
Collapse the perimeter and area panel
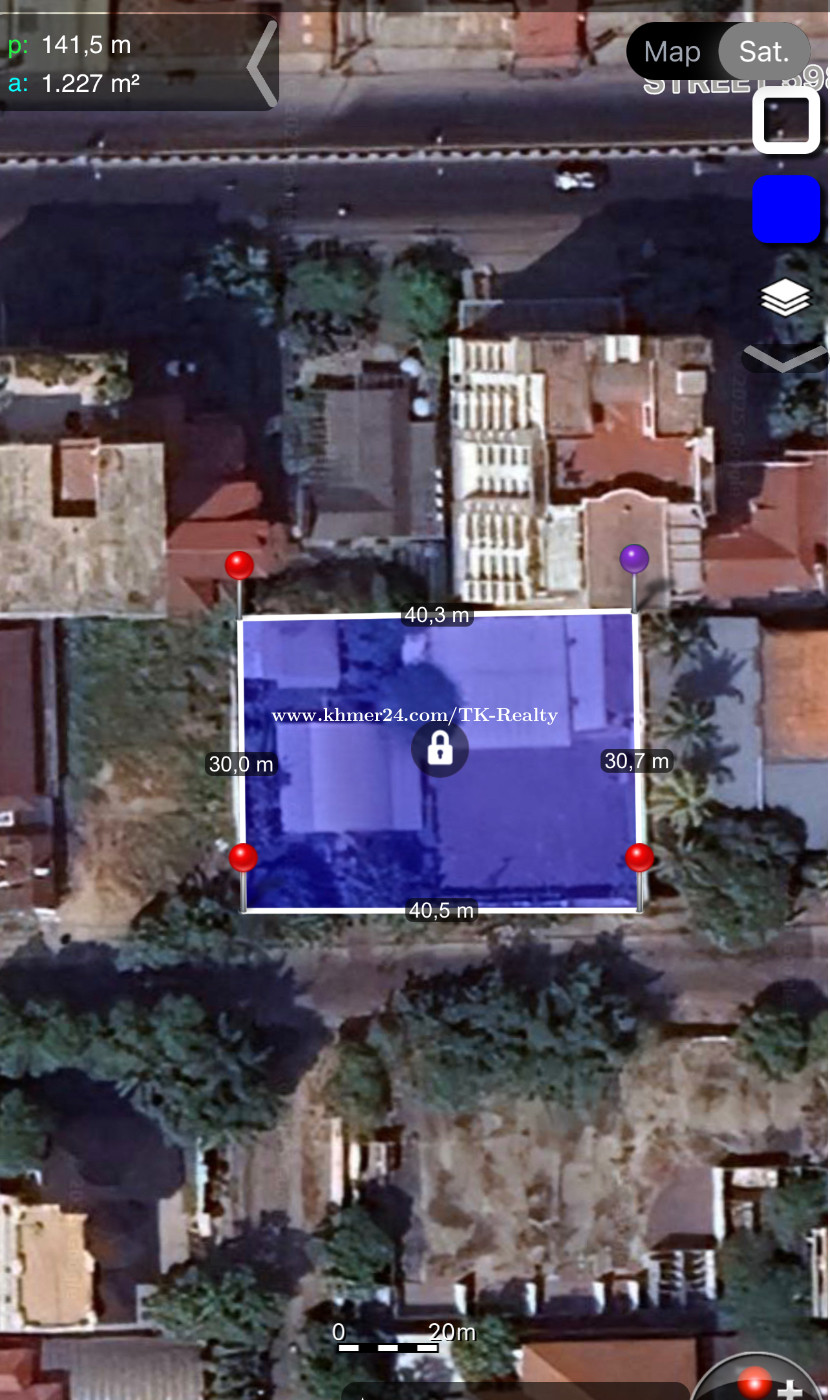pos(262,64)
